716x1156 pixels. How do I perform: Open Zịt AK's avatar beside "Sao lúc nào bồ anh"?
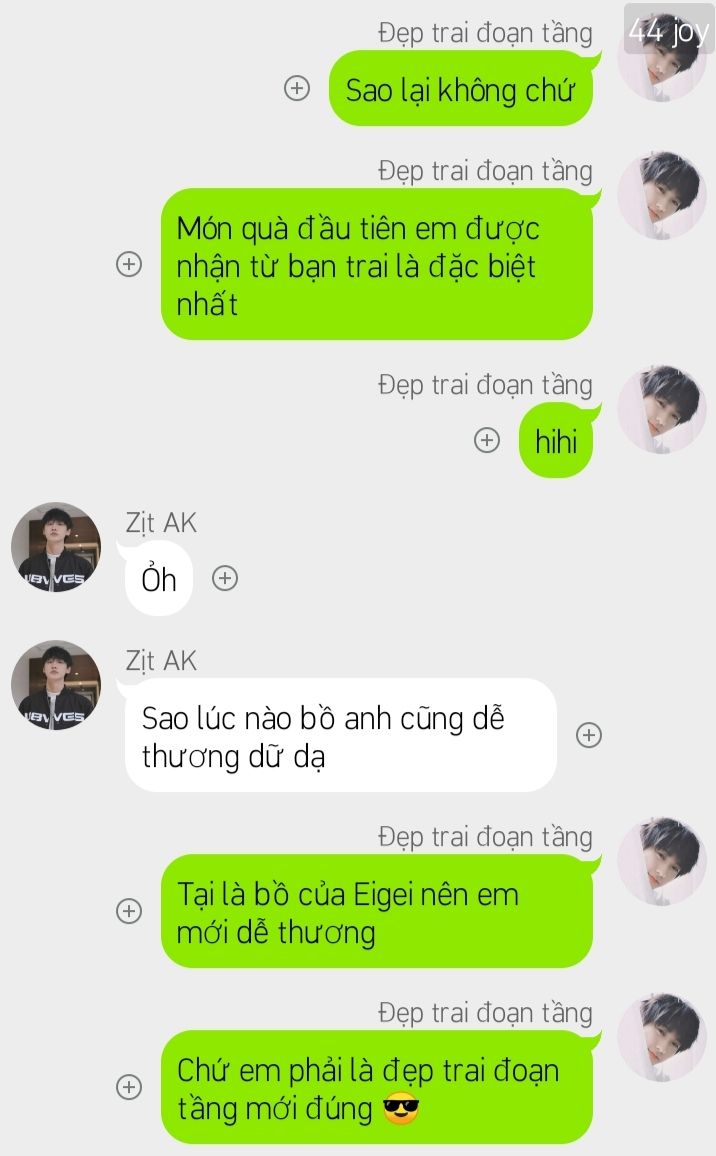tap(56, 685)
